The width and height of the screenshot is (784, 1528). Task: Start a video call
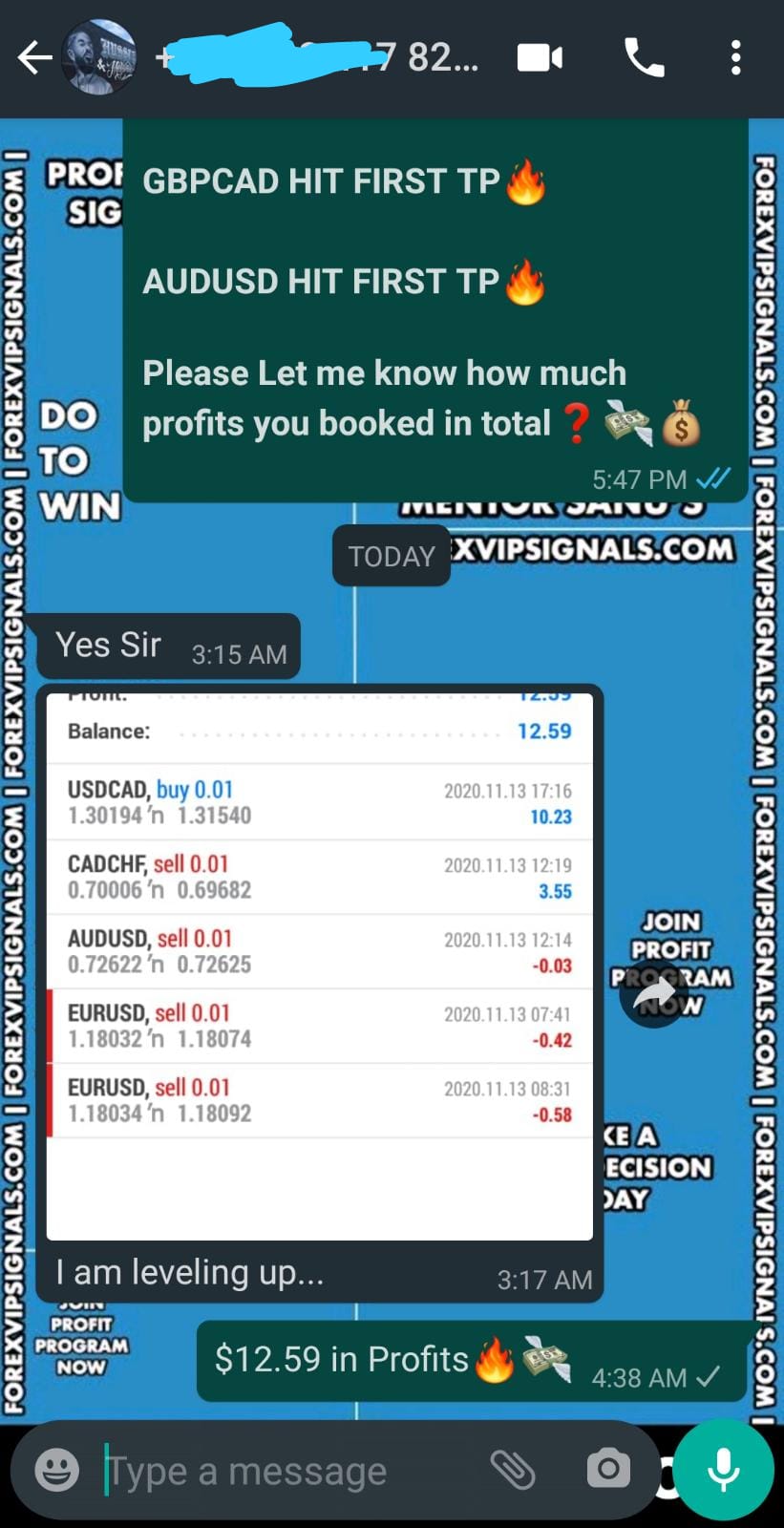pyautogui.click(x=540, y=58)
